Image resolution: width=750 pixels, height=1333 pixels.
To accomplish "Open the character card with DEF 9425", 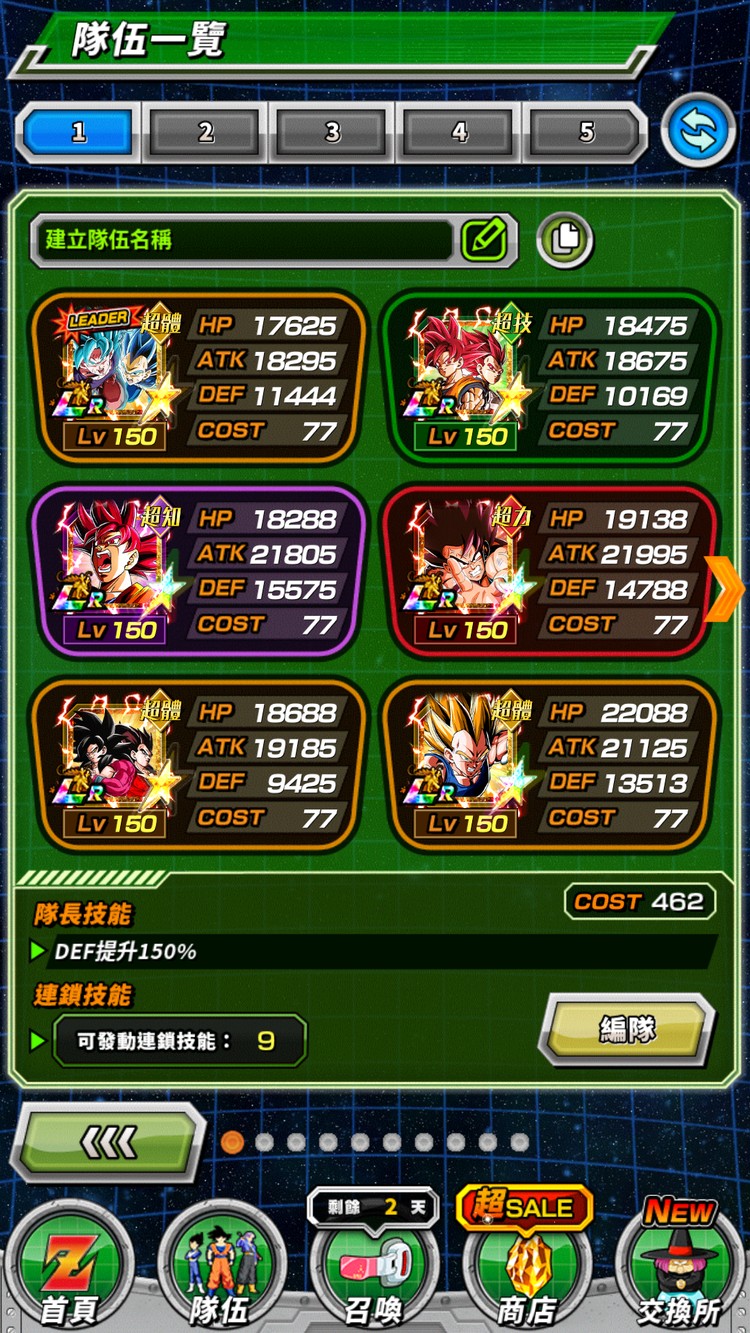I will 198,766.
